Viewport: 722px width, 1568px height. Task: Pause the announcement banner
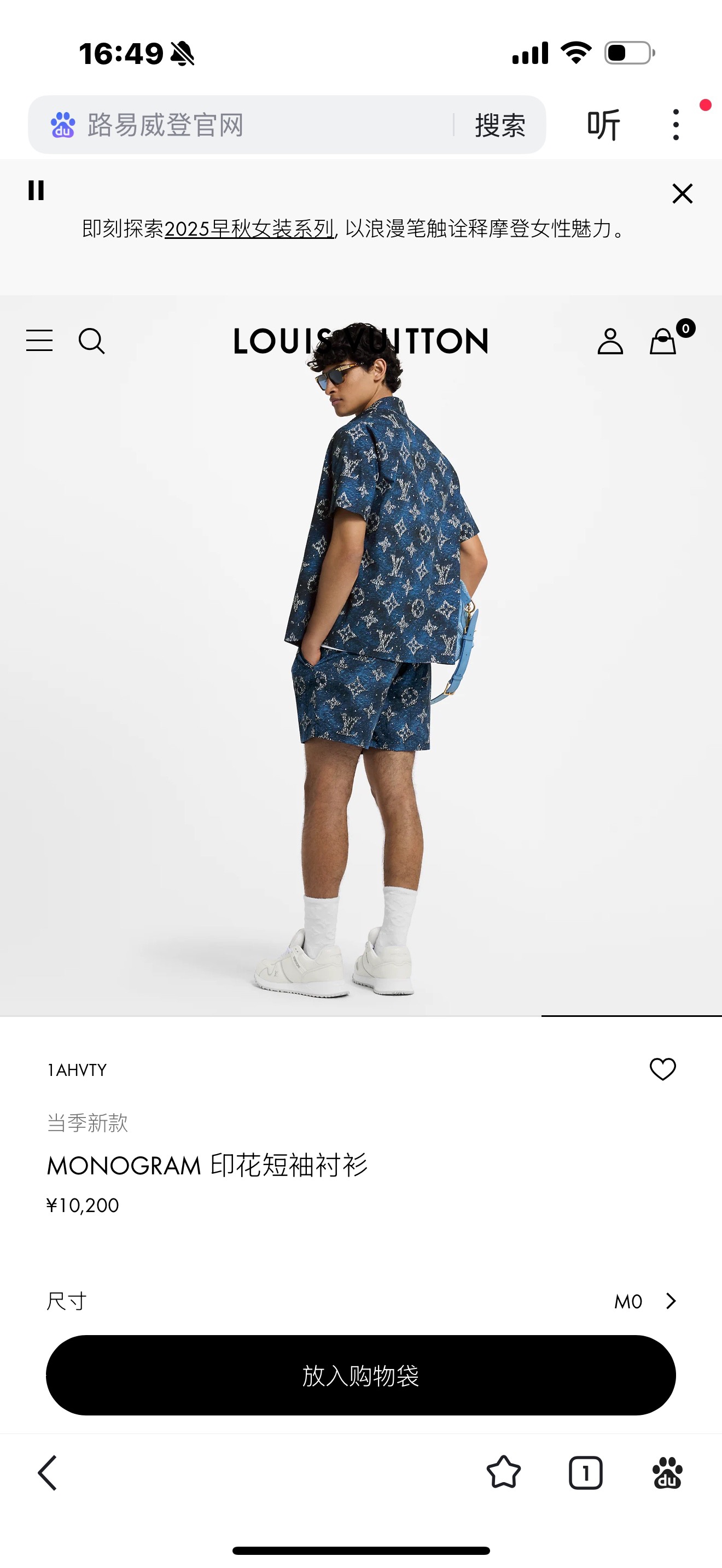(x=36, y=190)
